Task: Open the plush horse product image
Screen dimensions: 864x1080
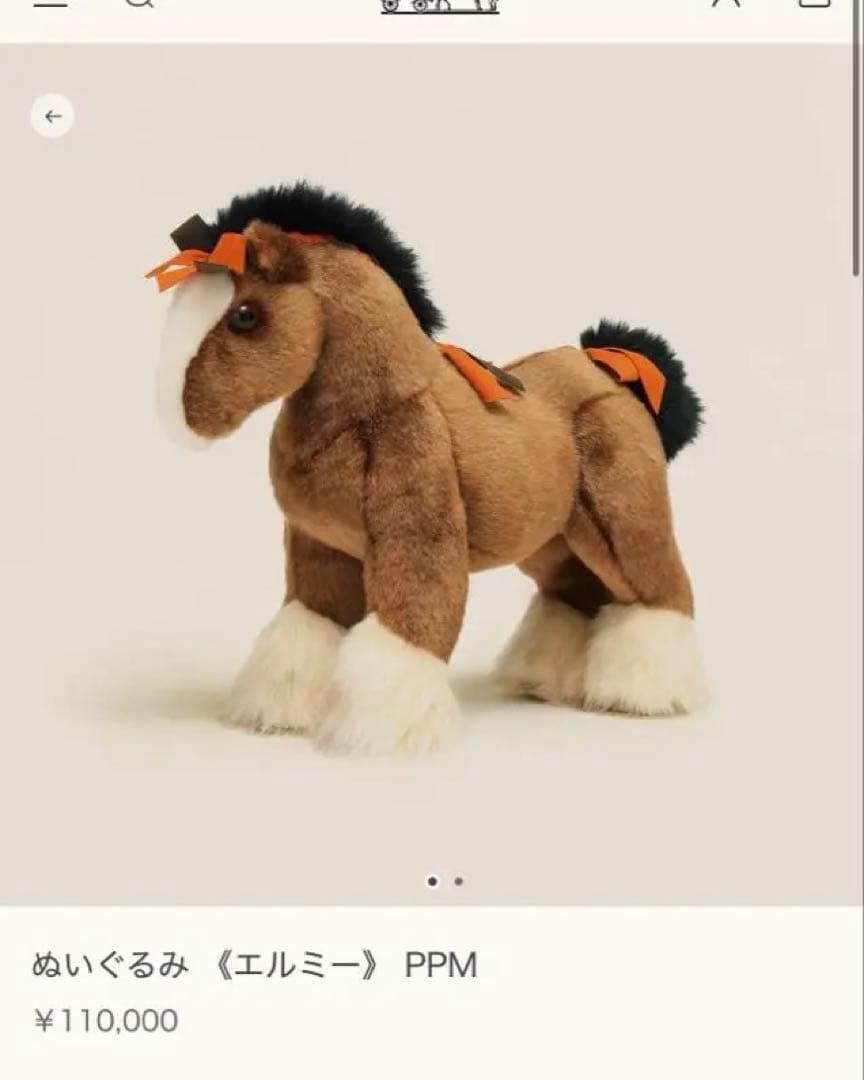Action: pos(430,470)
